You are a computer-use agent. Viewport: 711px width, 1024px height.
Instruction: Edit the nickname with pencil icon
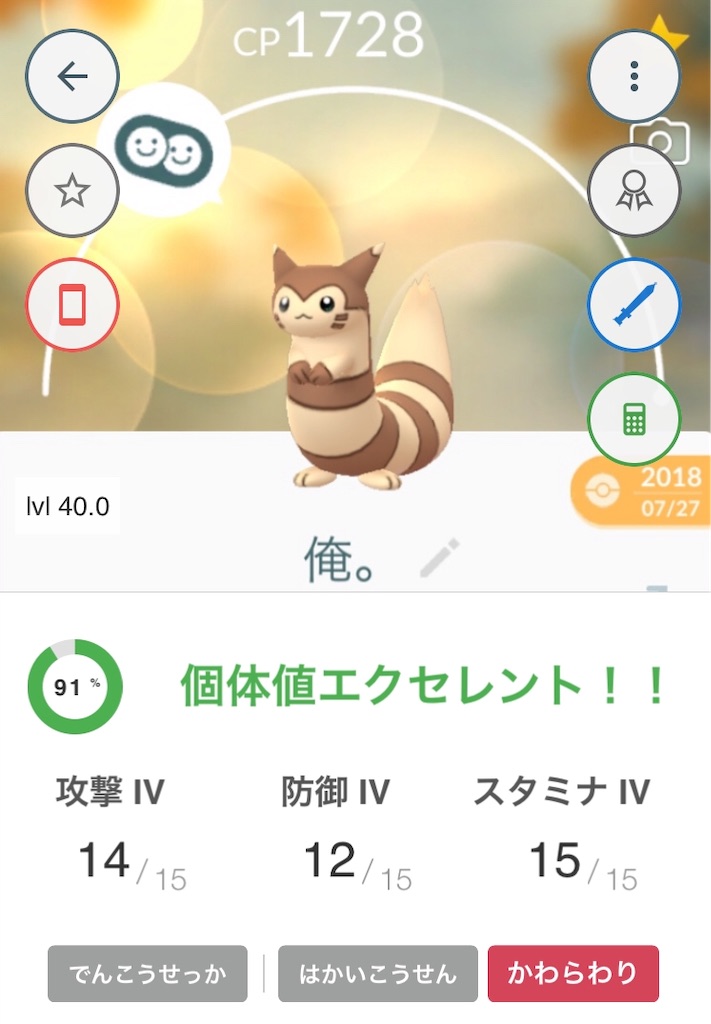coord(440,559)
